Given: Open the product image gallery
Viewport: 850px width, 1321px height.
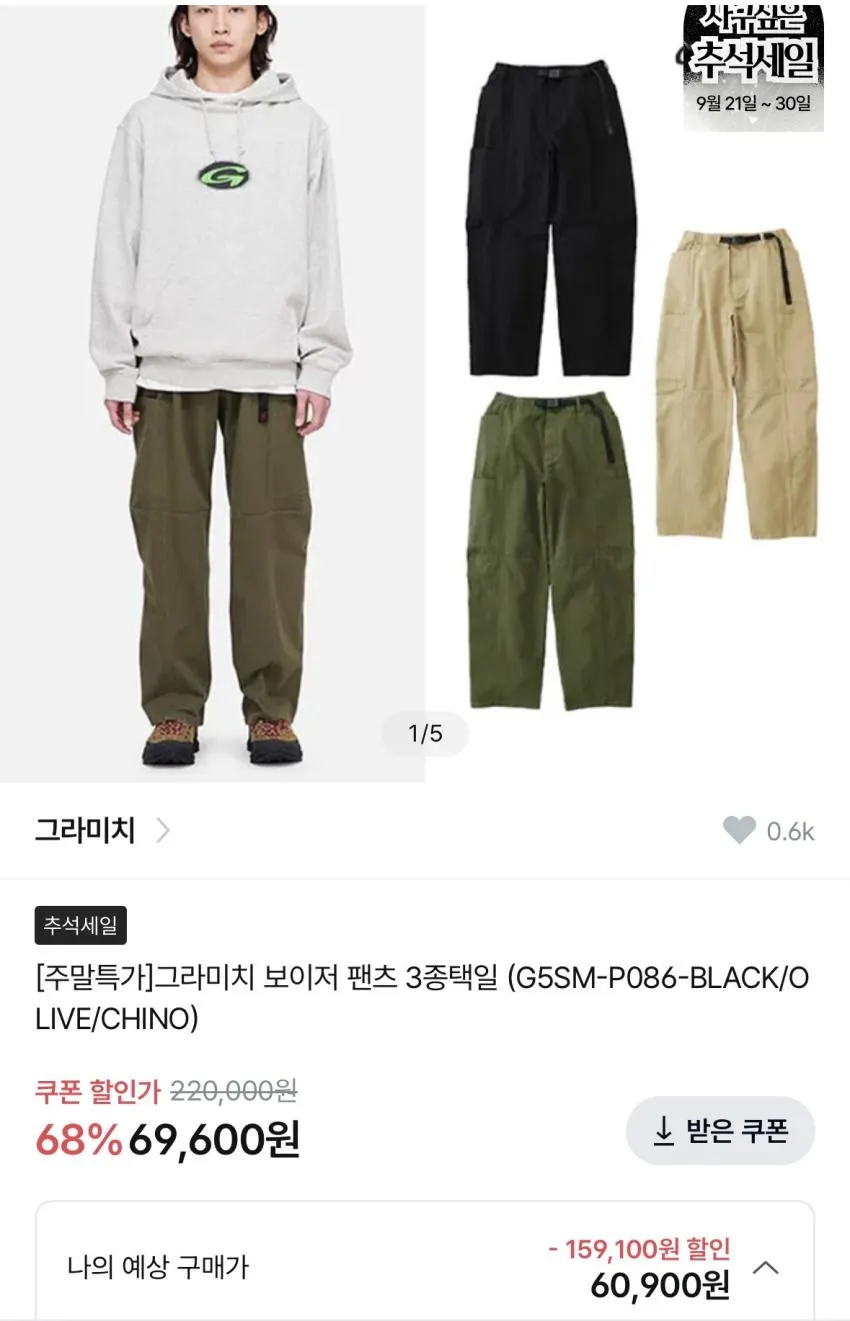Looking at the screenshot, I should tap(425, 392).
